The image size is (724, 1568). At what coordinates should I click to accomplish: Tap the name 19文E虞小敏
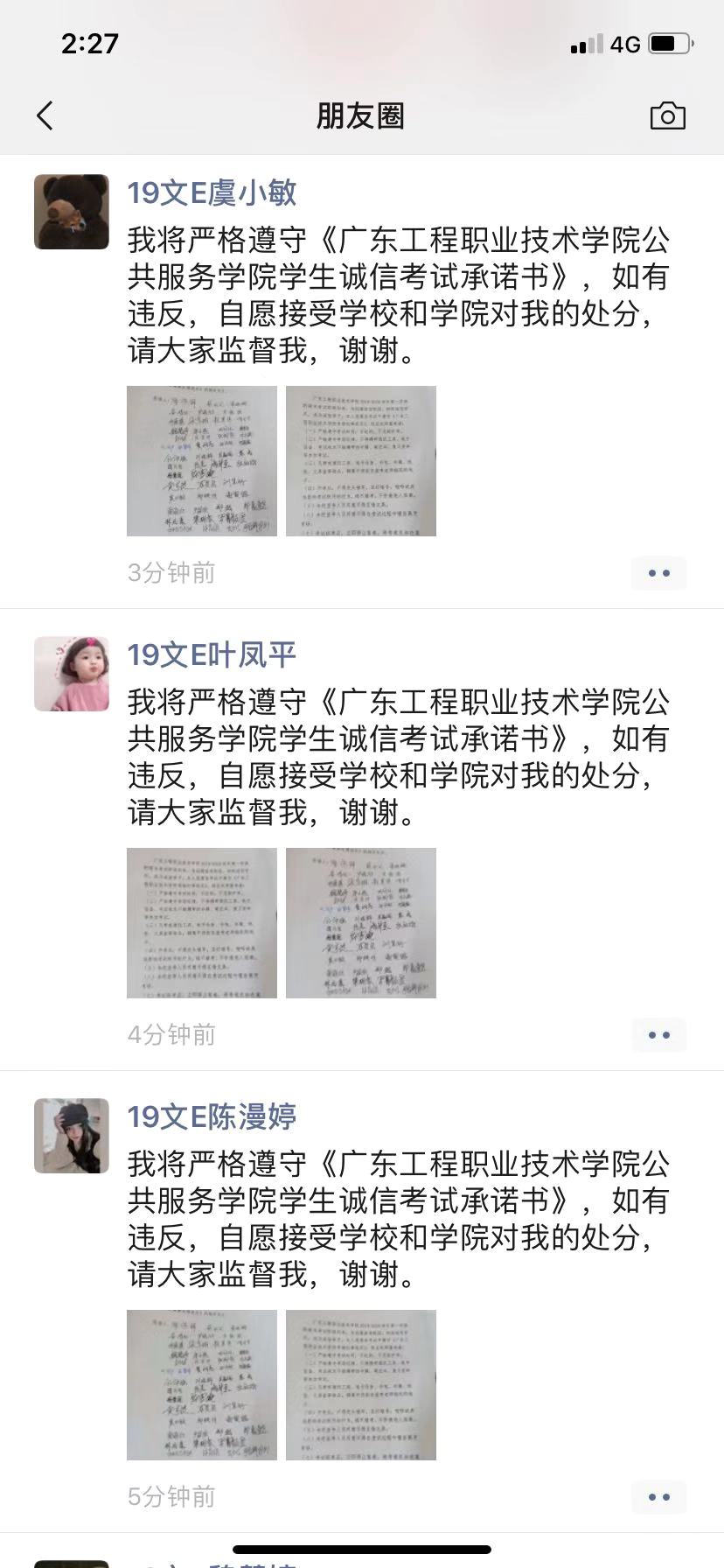click(212, 193)
